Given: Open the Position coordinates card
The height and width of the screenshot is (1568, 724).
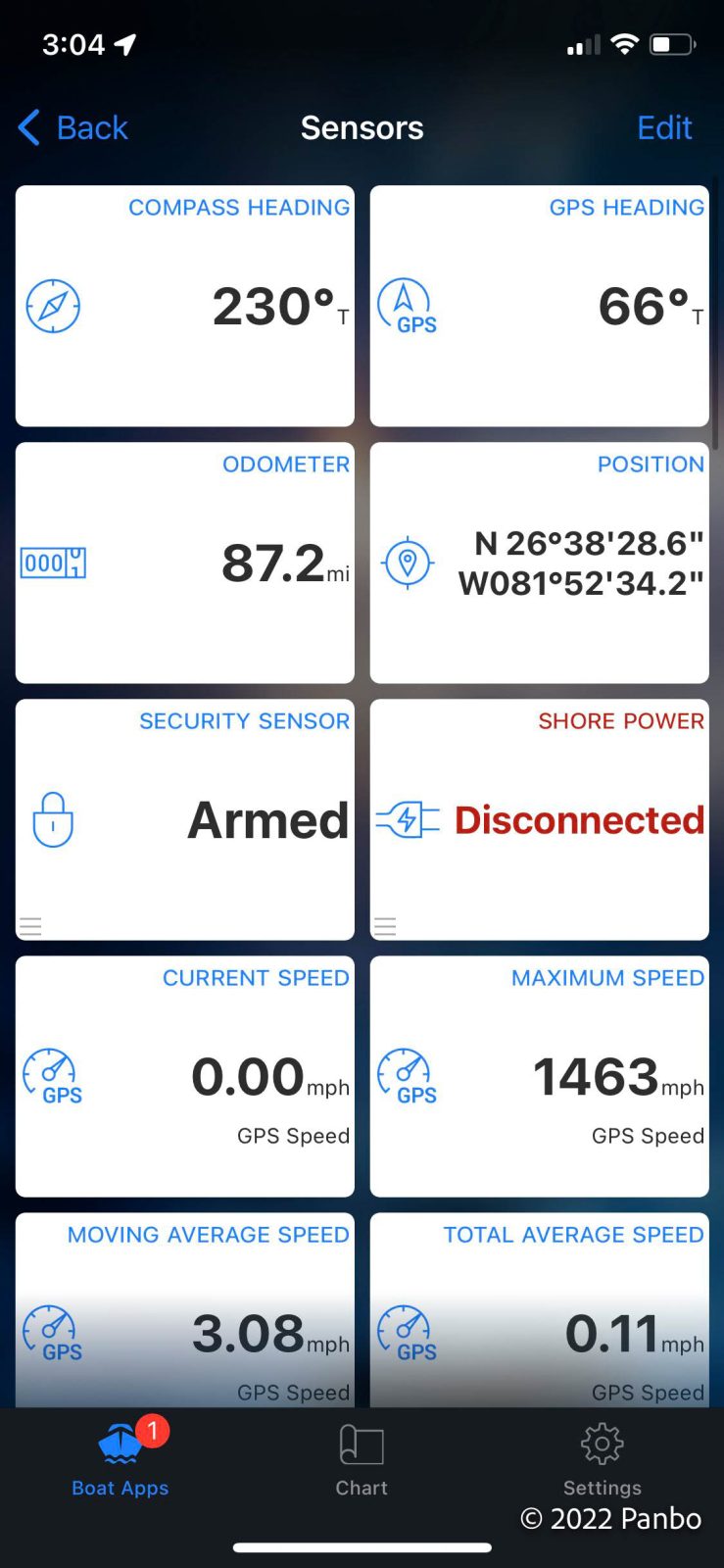Looking at the screenshot, I should tap(540, 563).
